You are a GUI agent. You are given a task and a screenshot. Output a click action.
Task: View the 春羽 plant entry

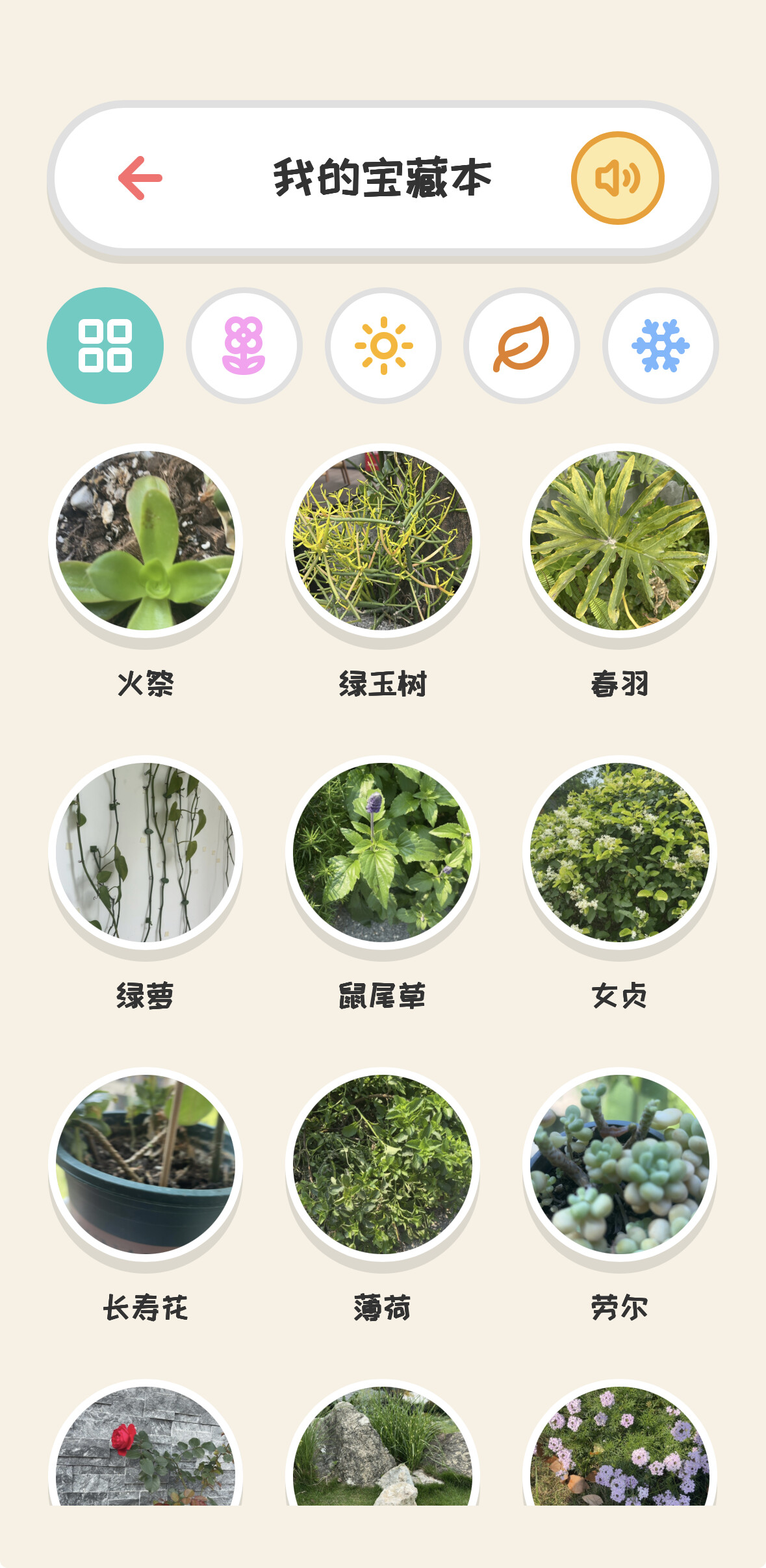coord(619,541)
